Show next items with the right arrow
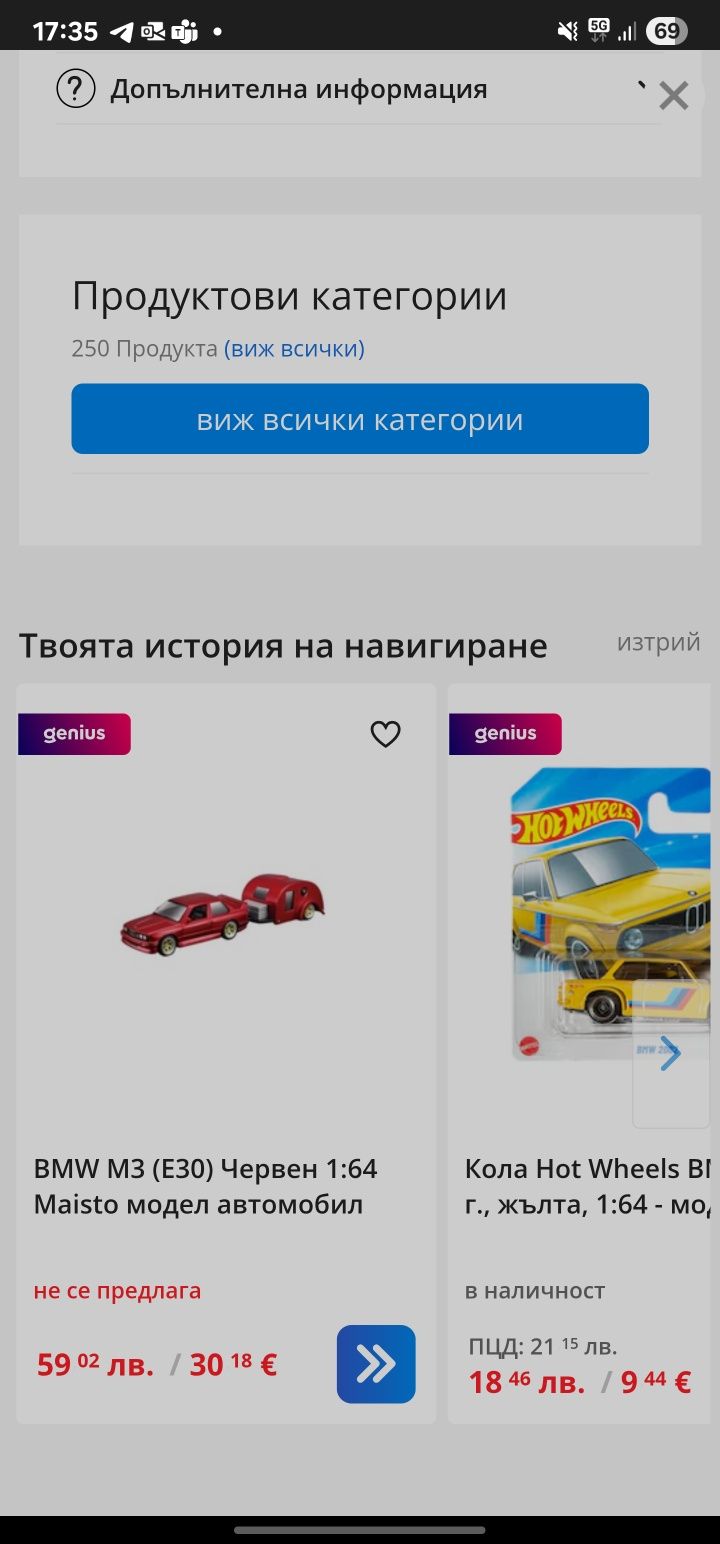This screenshot has width=720, height=1544. [670, 1053]
